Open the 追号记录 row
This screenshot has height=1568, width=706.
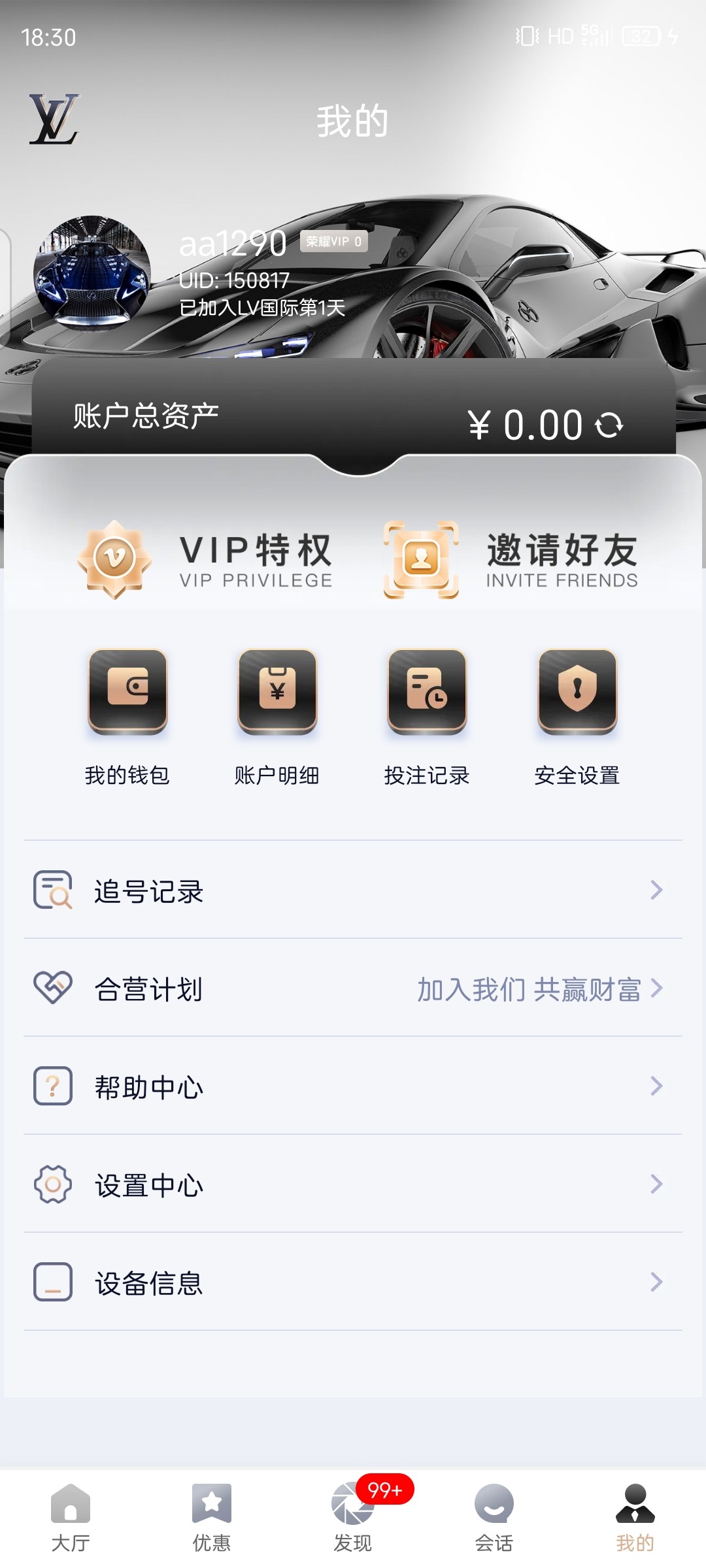pyautogui.click(x=353, y=890)
